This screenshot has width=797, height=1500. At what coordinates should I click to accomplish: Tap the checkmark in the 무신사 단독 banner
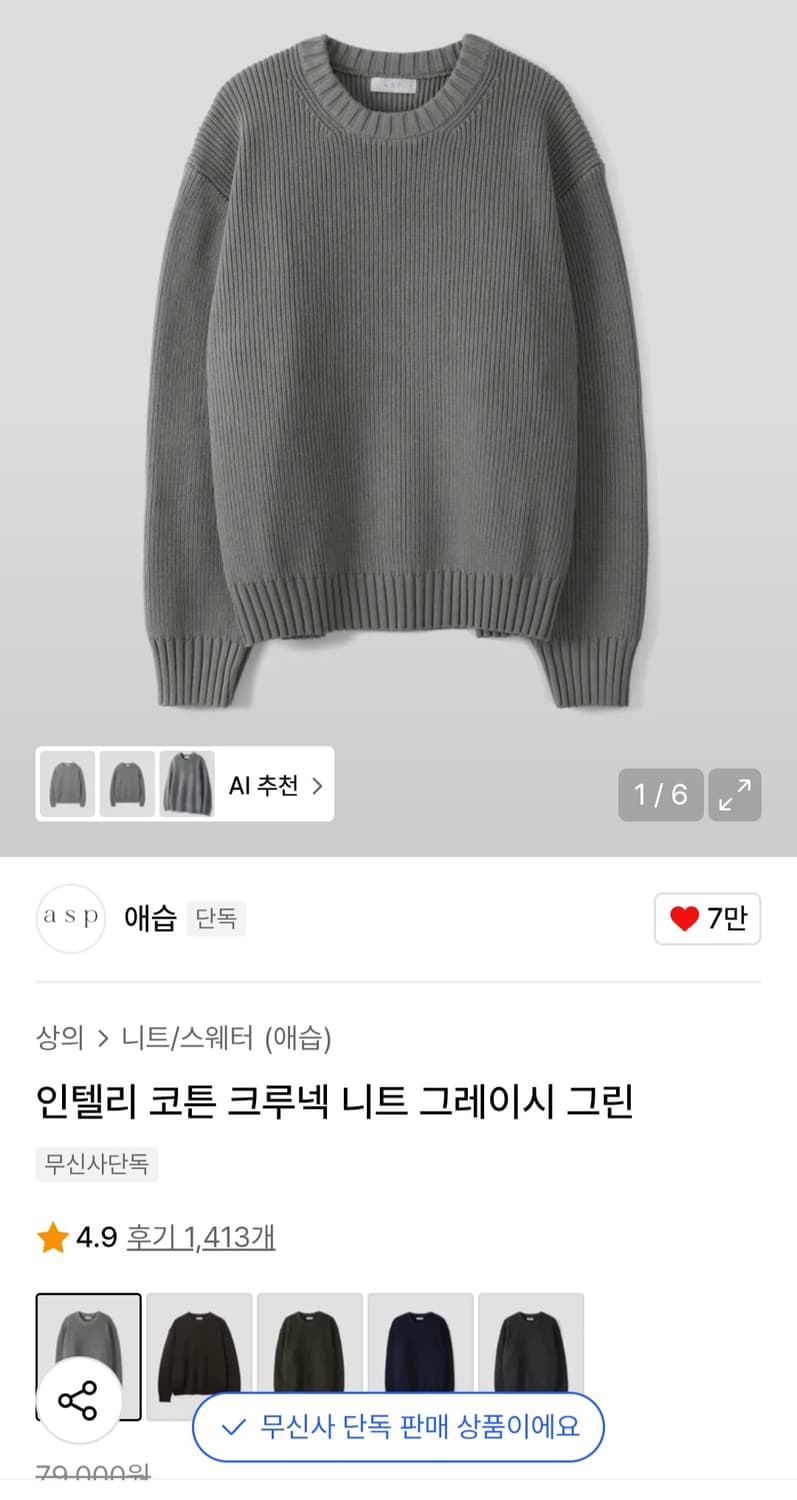tap(232, 1428)
